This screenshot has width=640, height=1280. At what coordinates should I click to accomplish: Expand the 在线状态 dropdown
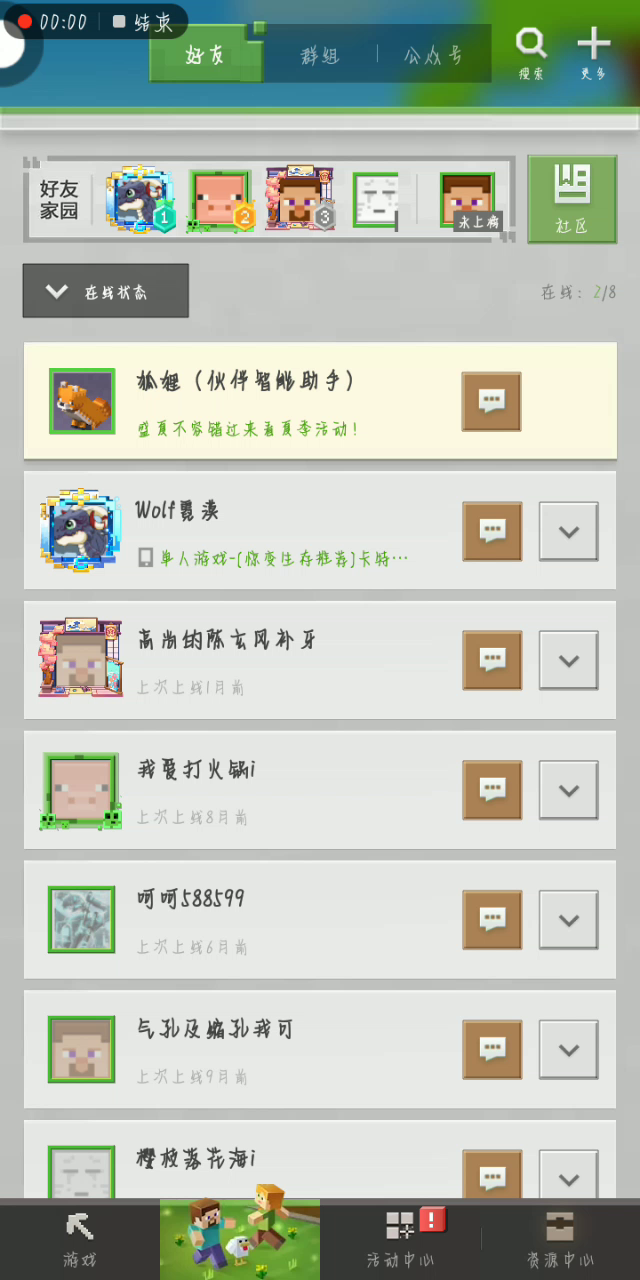point(106,291)
